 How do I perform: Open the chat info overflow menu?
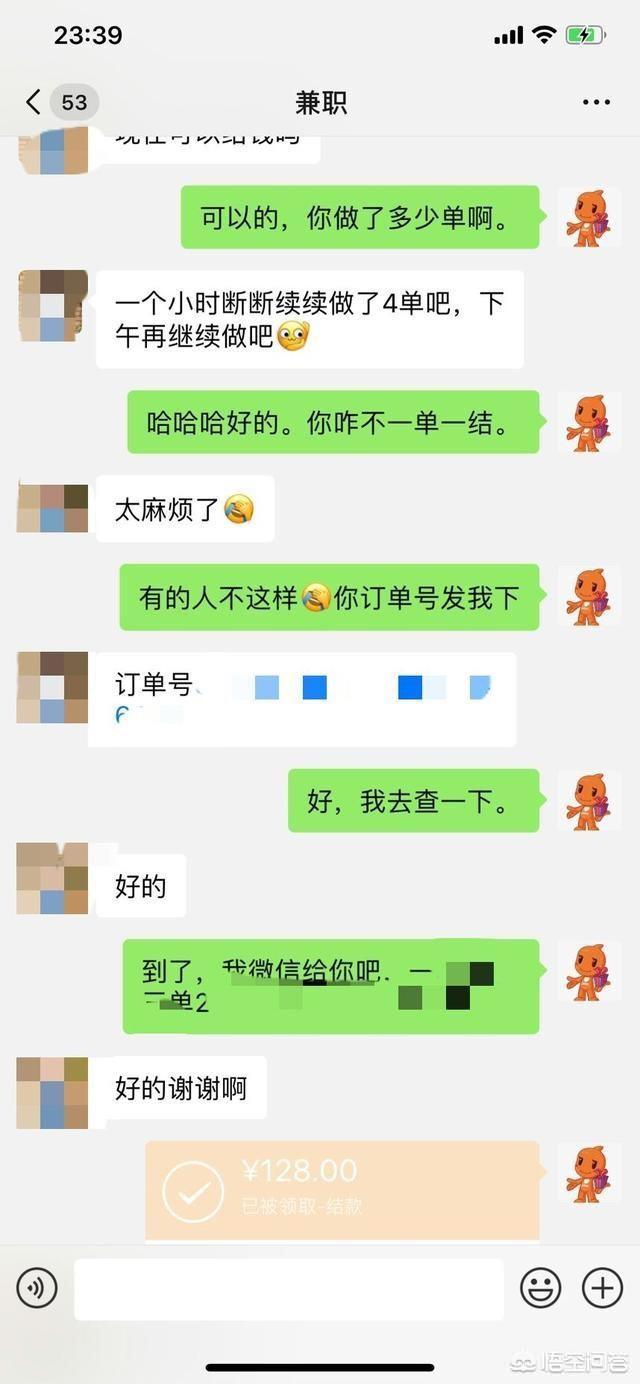(596, 102)
